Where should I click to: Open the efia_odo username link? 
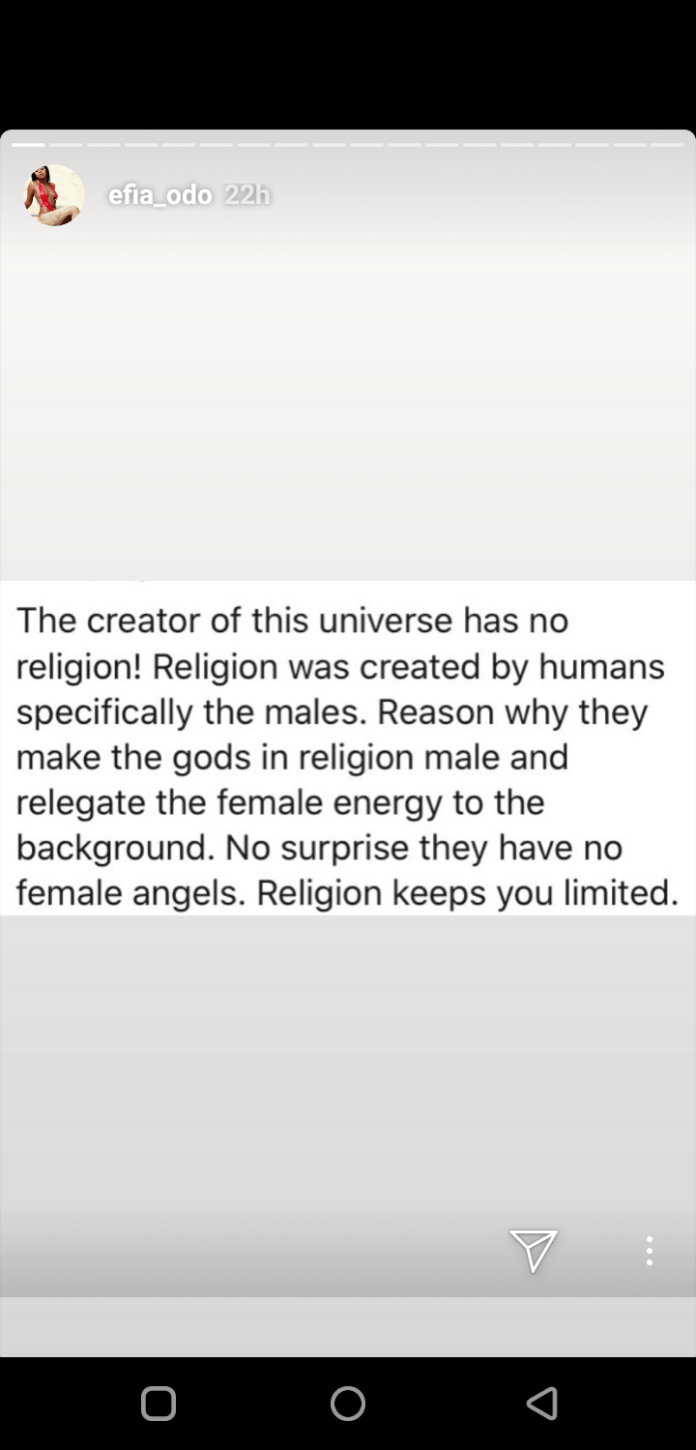(160, 195)
